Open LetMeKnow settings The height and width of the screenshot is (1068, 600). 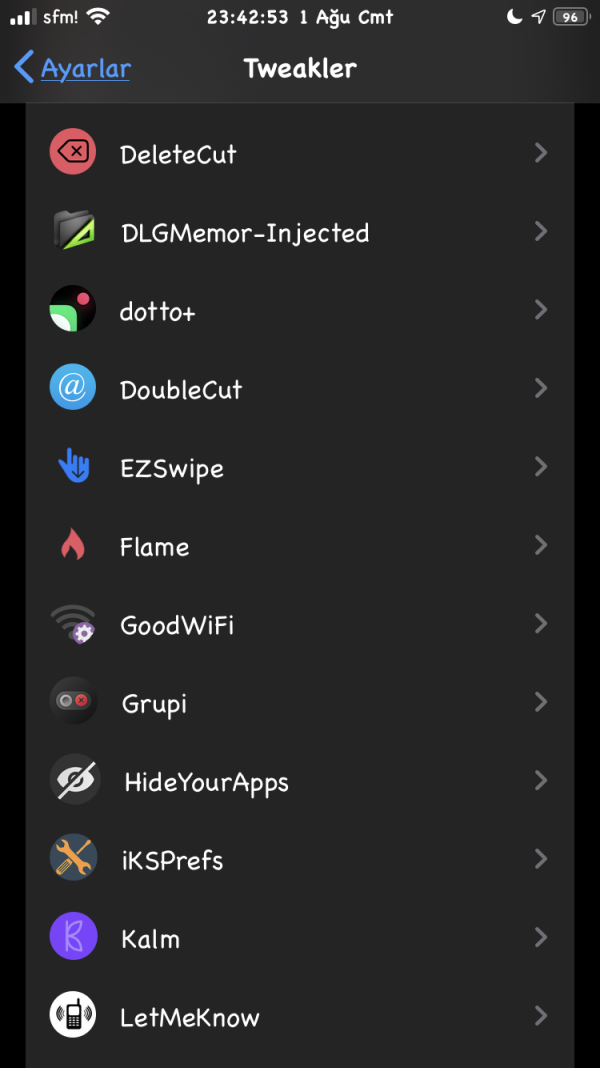click(x=299, y=1017)
